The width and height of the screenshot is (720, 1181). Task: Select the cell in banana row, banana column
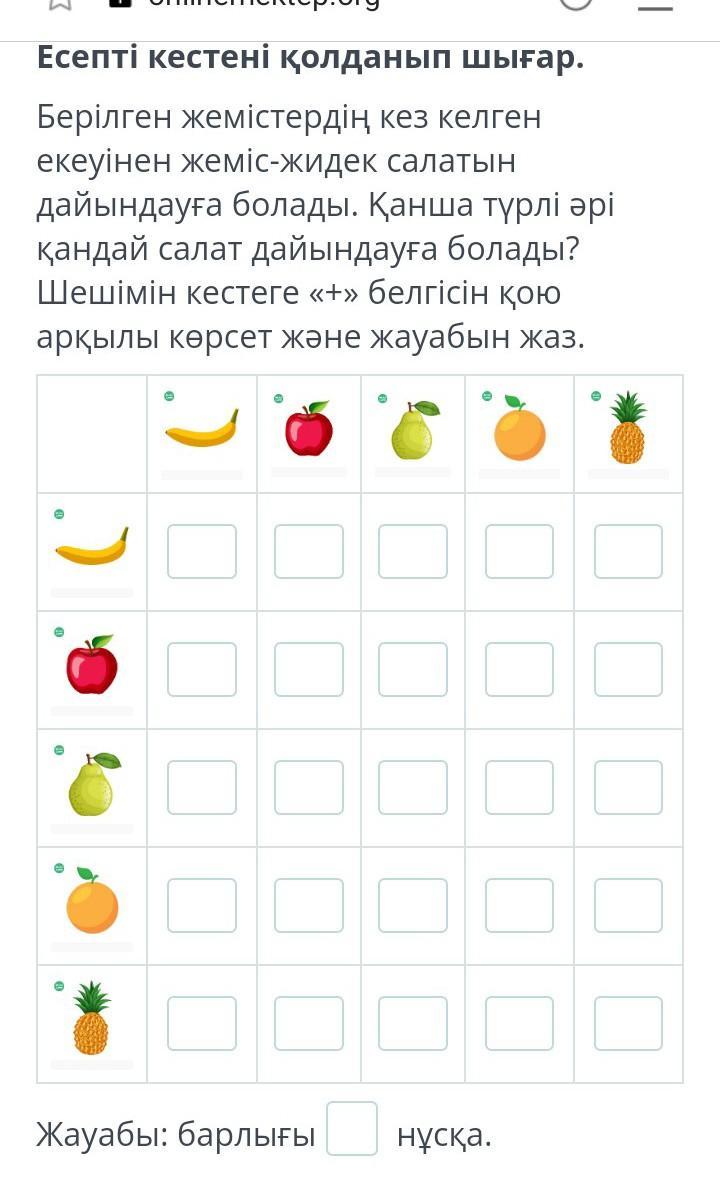point(202,551)
